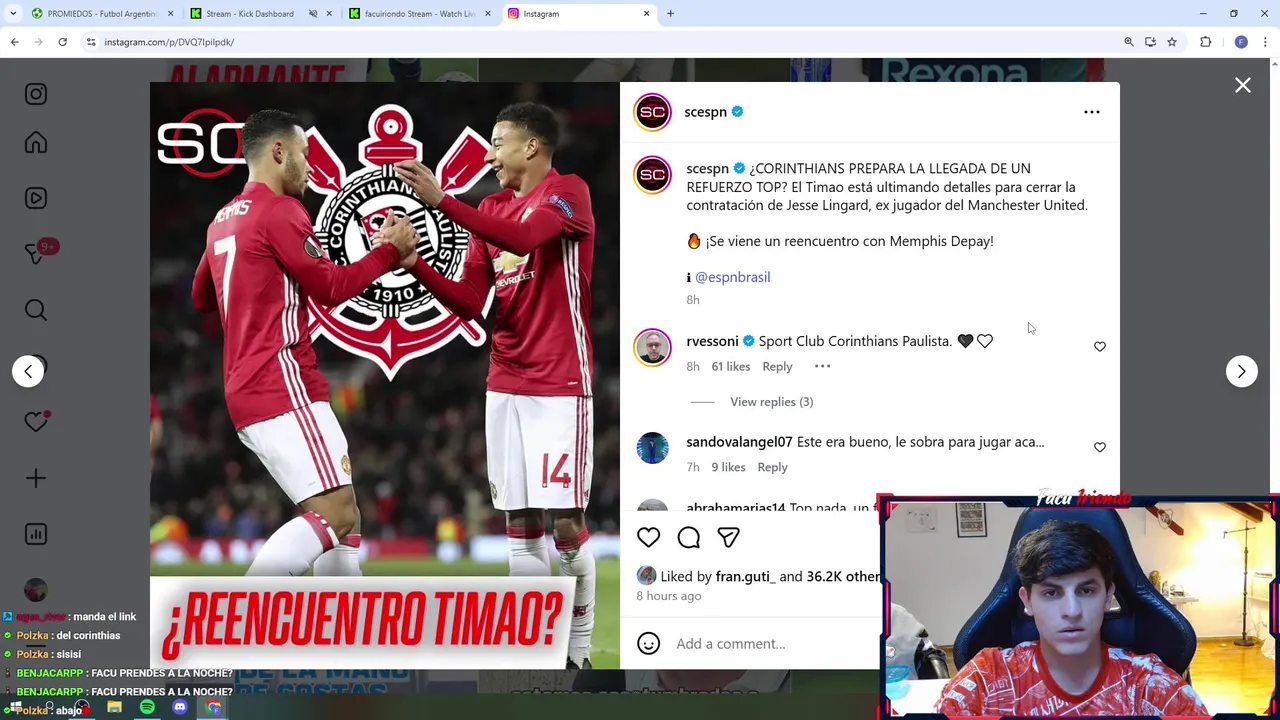Open the emoji picker for comments
The height and width of the screenshot is (720, 1280).
648,644
